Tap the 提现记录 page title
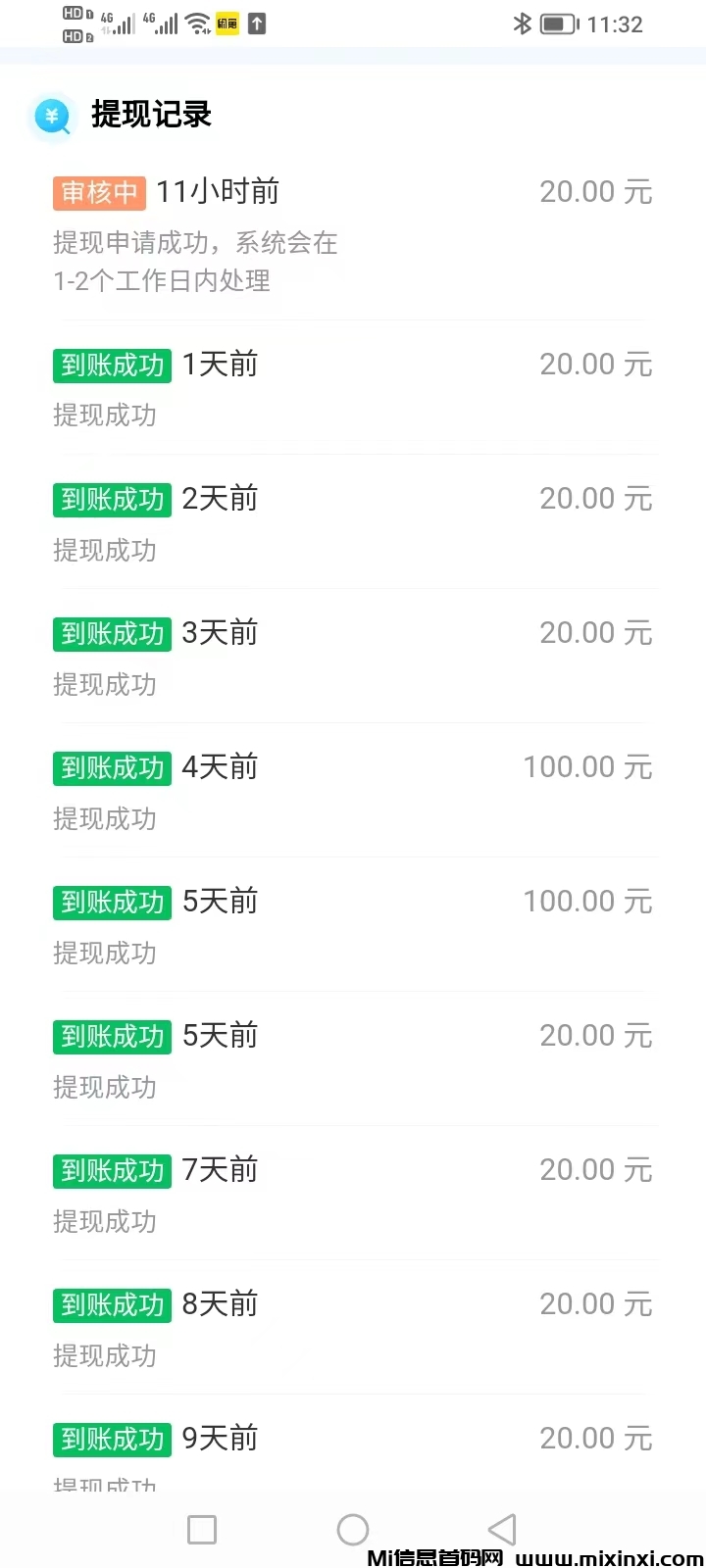 [152, 115]
